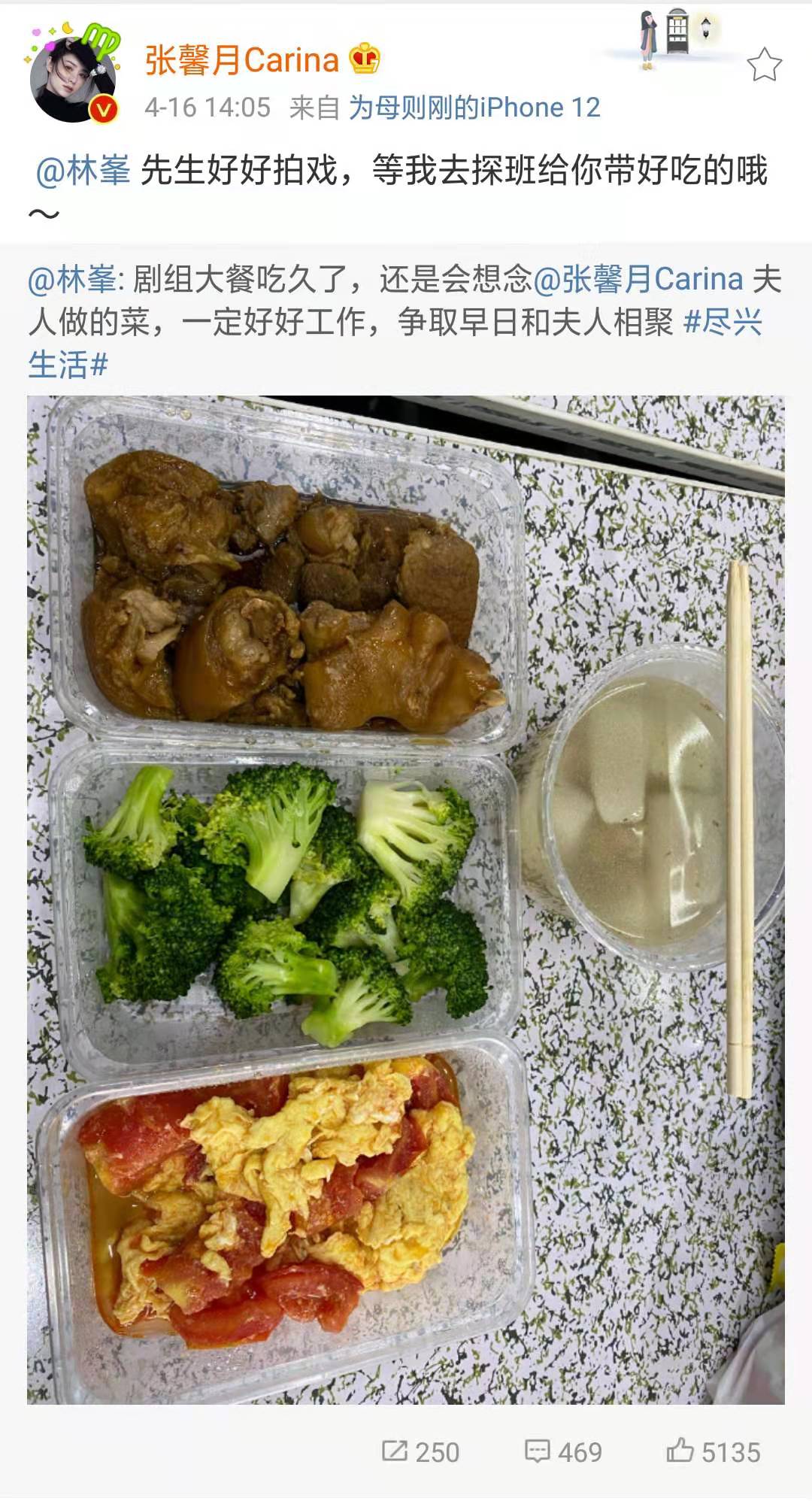Open @林峯 mention in the main post
This screenshot has width=812, height=1501.
pyautogui.click(x=83, y=171)
